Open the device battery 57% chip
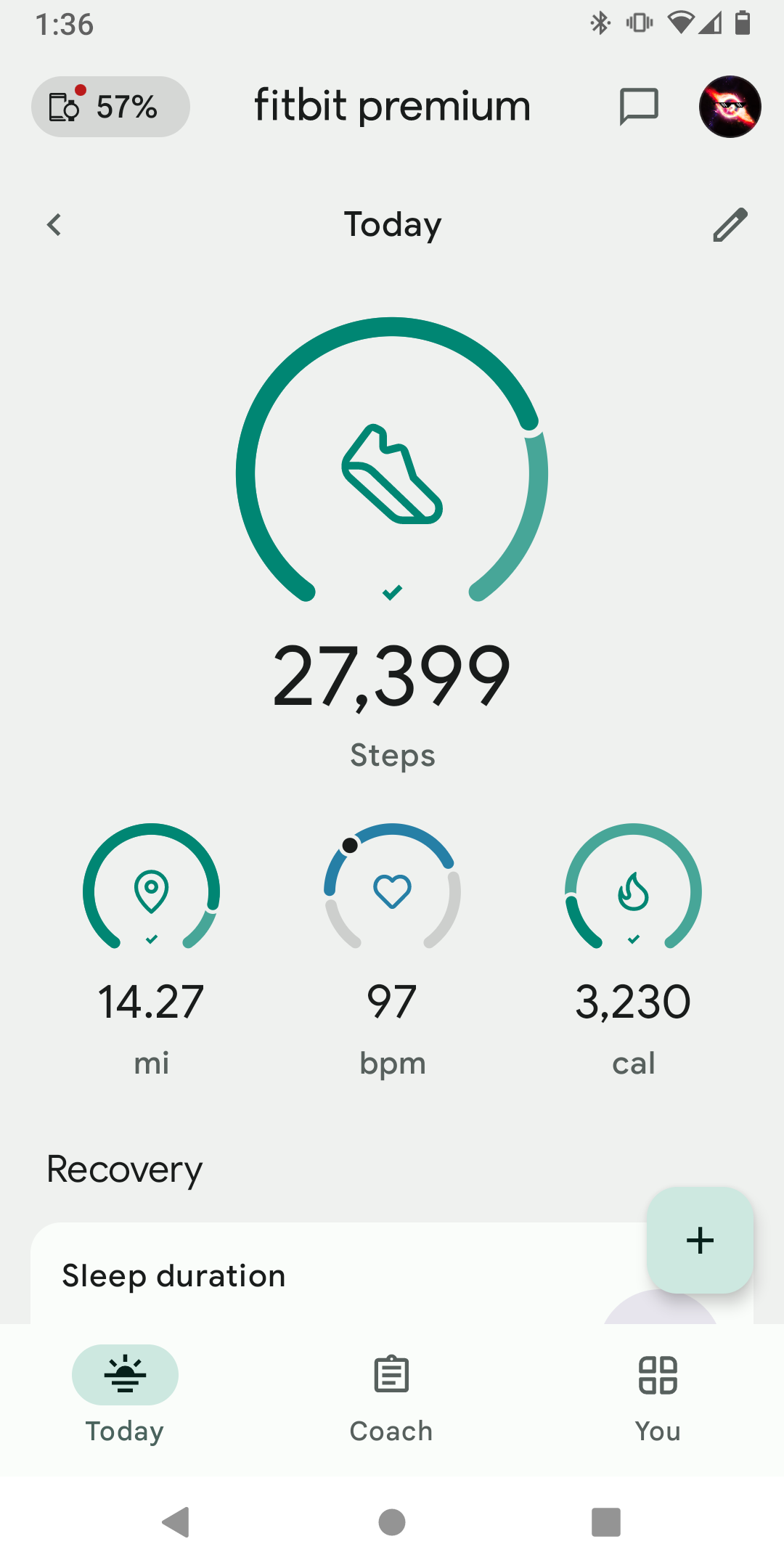 tap(110, 107)
